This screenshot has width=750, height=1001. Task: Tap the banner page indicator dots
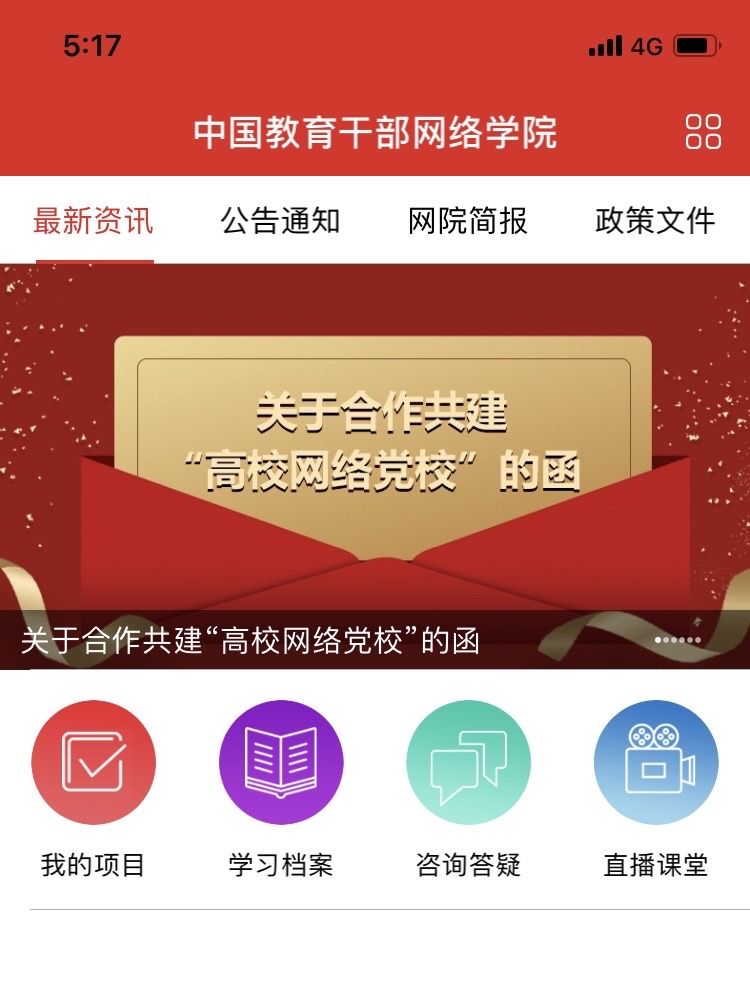pyautogui.click(x=678, y=640)
